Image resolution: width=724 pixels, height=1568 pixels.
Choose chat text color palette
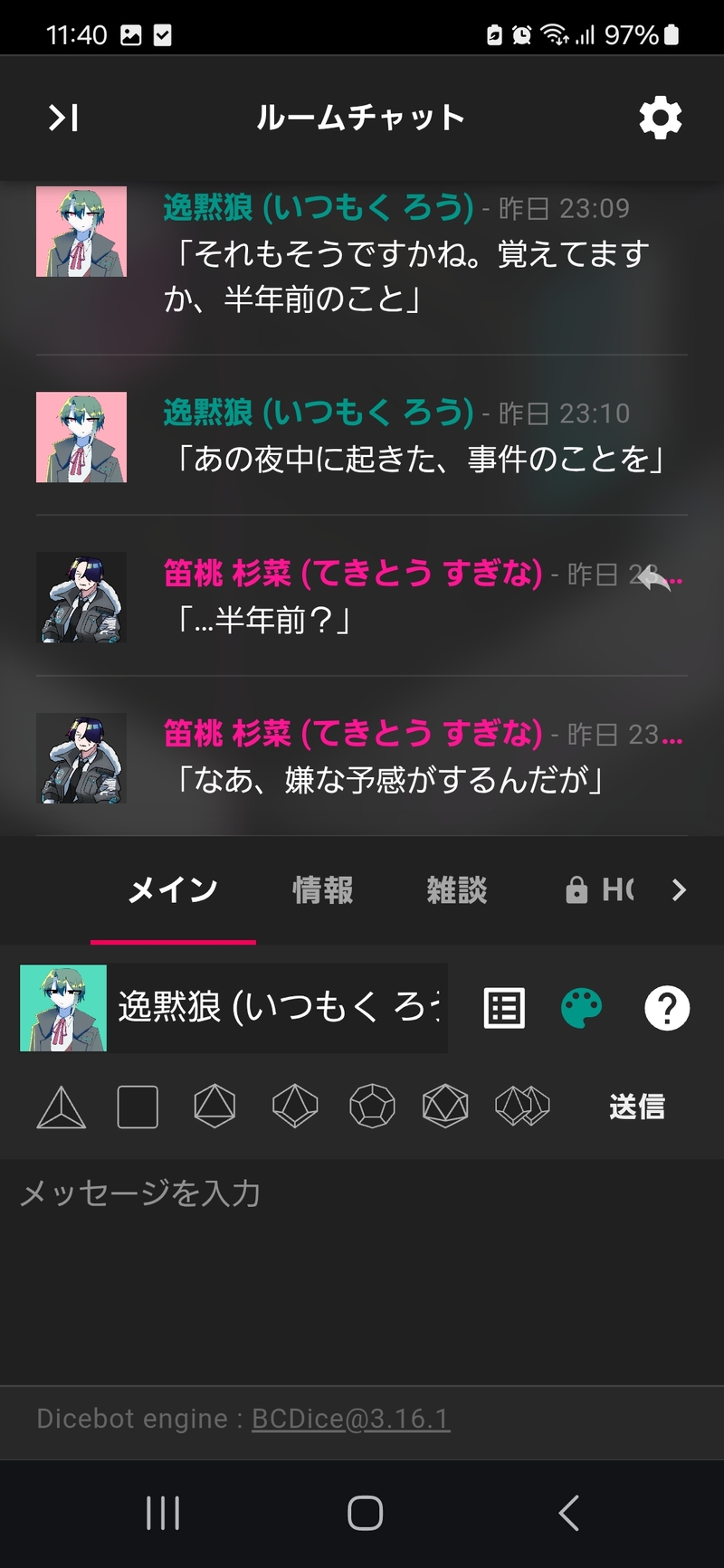pyautogui.click(x=582, y=1008)
